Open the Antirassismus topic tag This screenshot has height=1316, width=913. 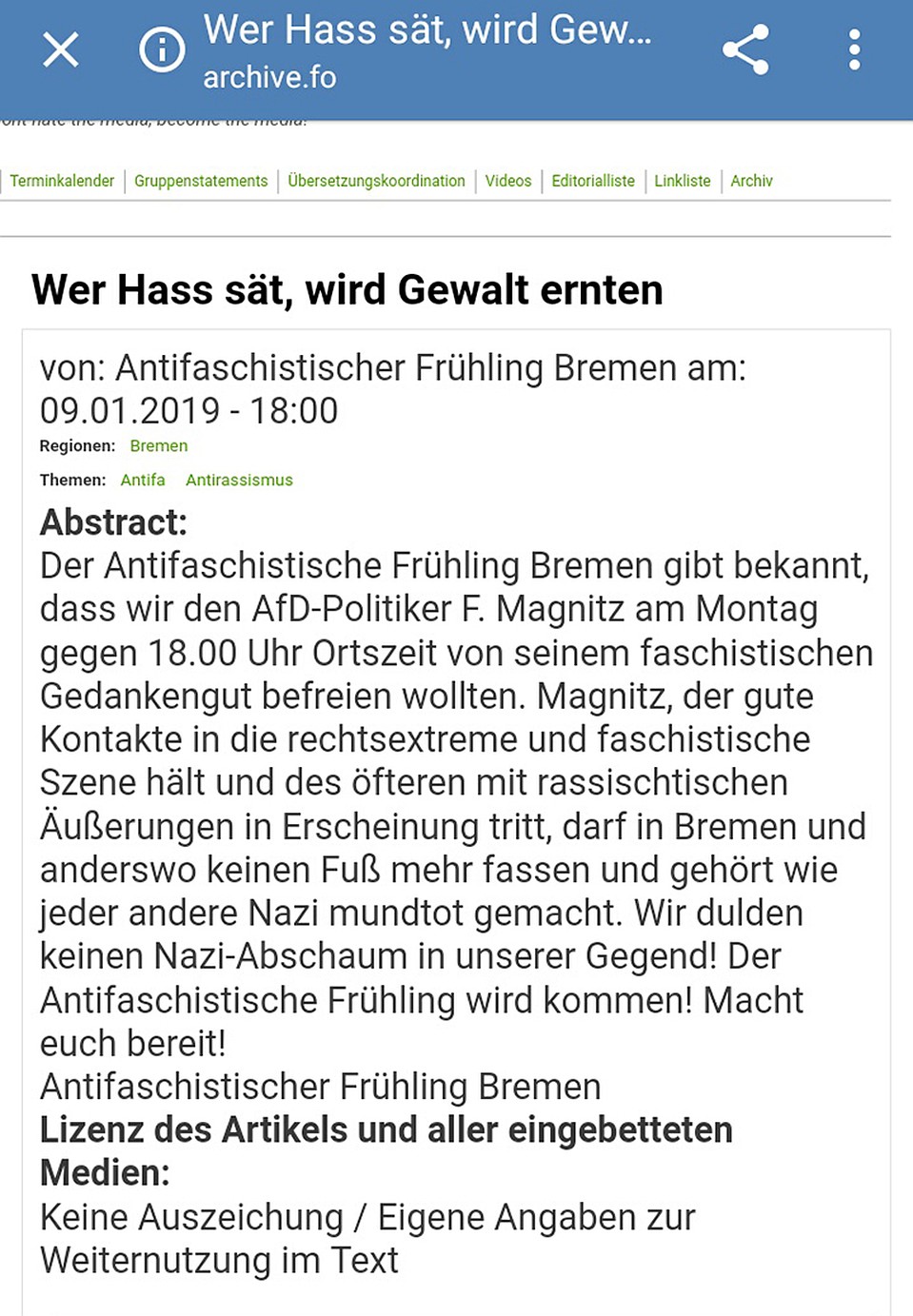239,480
